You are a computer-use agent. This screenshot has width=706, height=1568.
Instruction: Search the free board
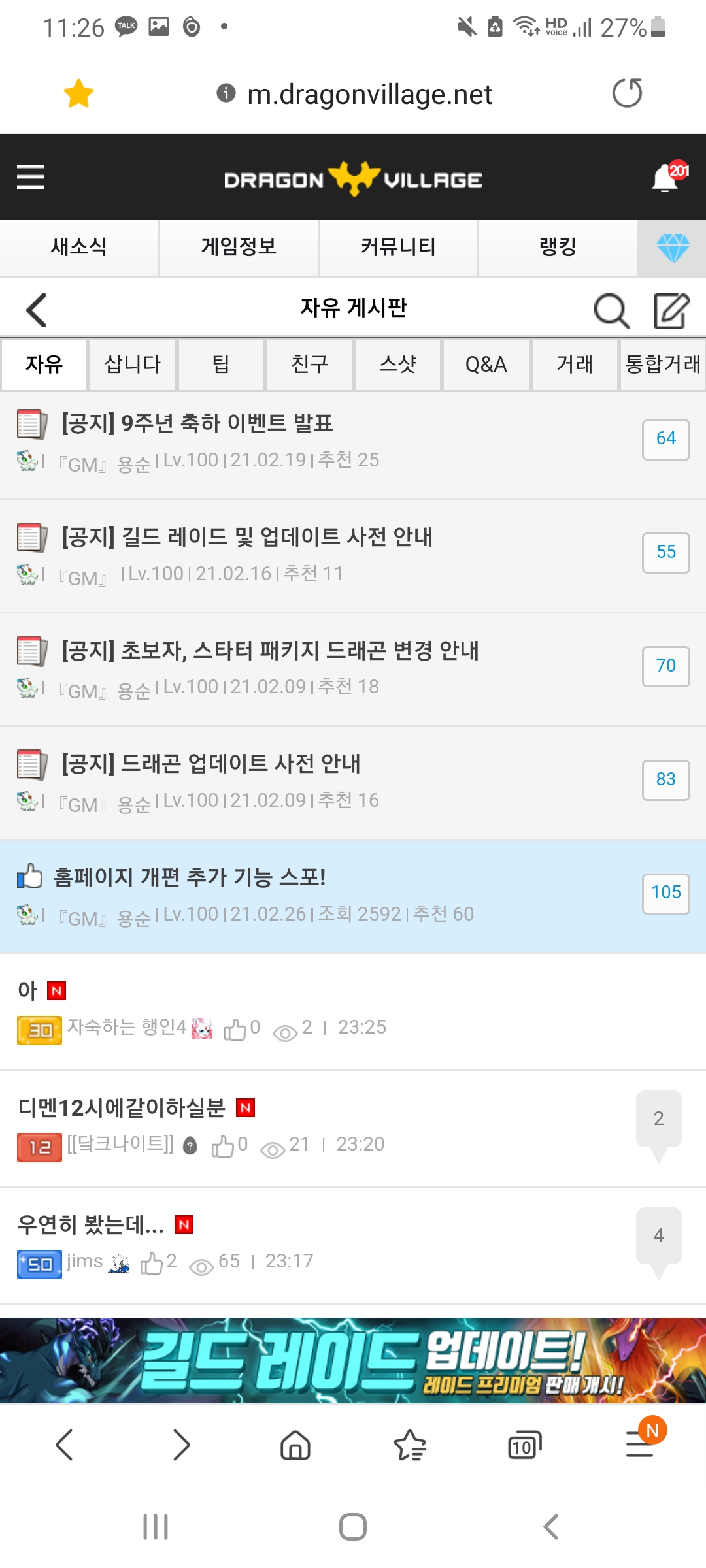pyautogui.click(x=611, y=310)
